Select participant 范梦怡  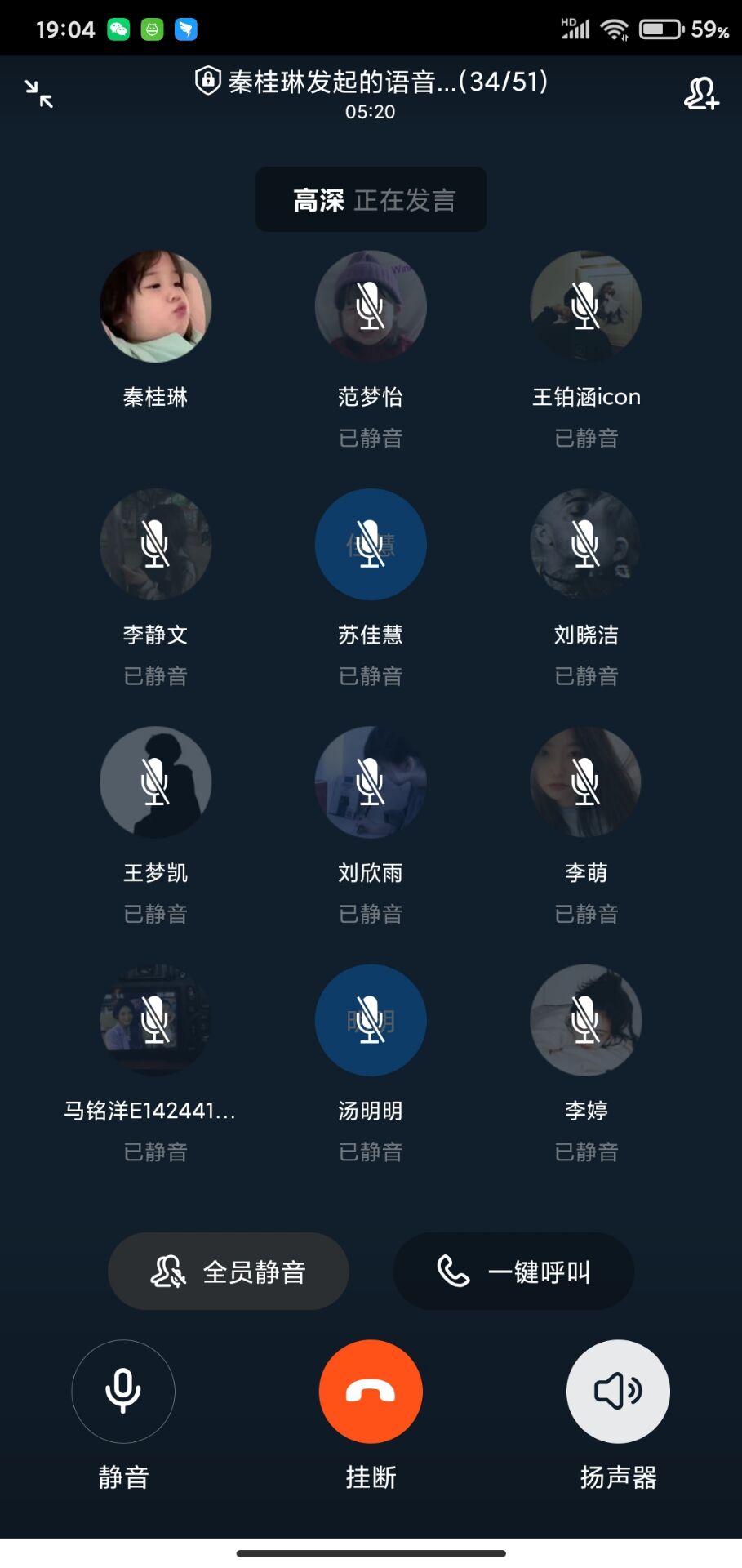(371, 306)
